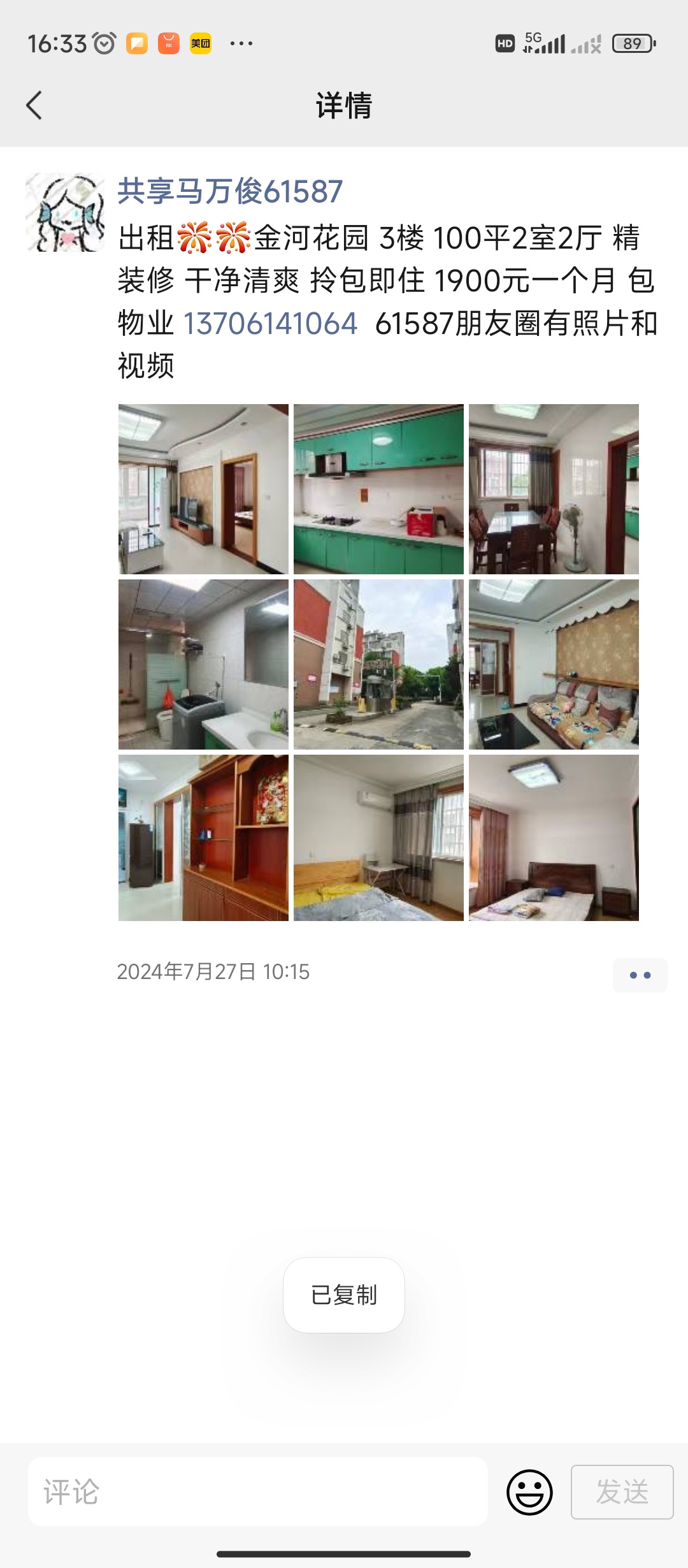This screenshot has width=688, height=1568.
Task: Tap the 发送 send button
Action: click(x=622, y=1492)
